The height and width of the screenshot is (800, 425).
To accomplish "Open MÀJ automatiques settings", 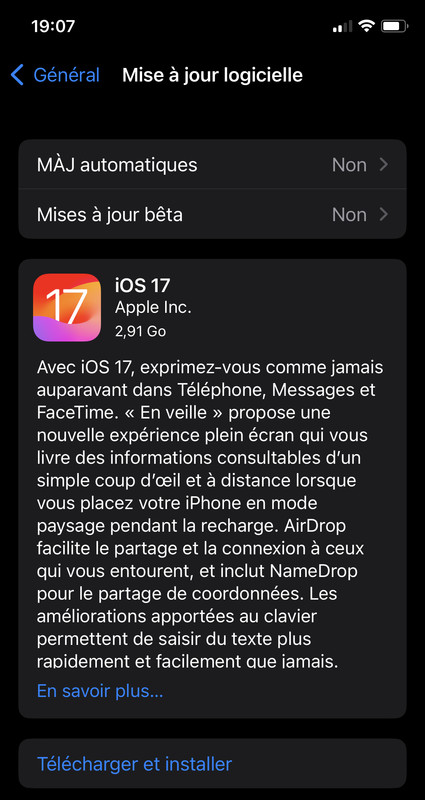I will click(212, 164).
